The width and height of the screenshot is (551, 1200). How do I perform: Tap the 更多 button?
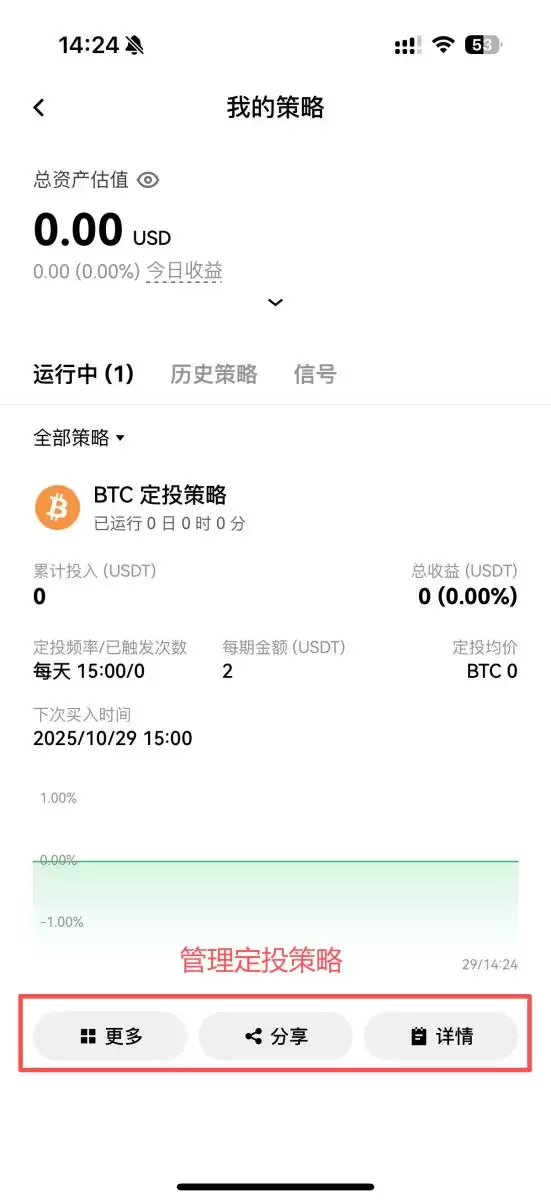pos(110,1036)
